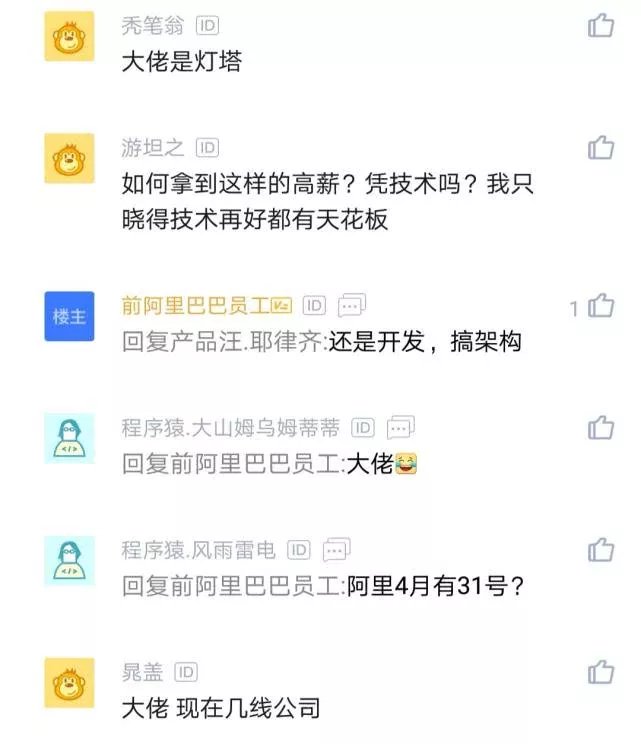Image resolution: width=641 pixels, height=744 pixels.
Task: Open the reply bubble next to 程序猿.风雨雷电
Action: tap(336, 549)
